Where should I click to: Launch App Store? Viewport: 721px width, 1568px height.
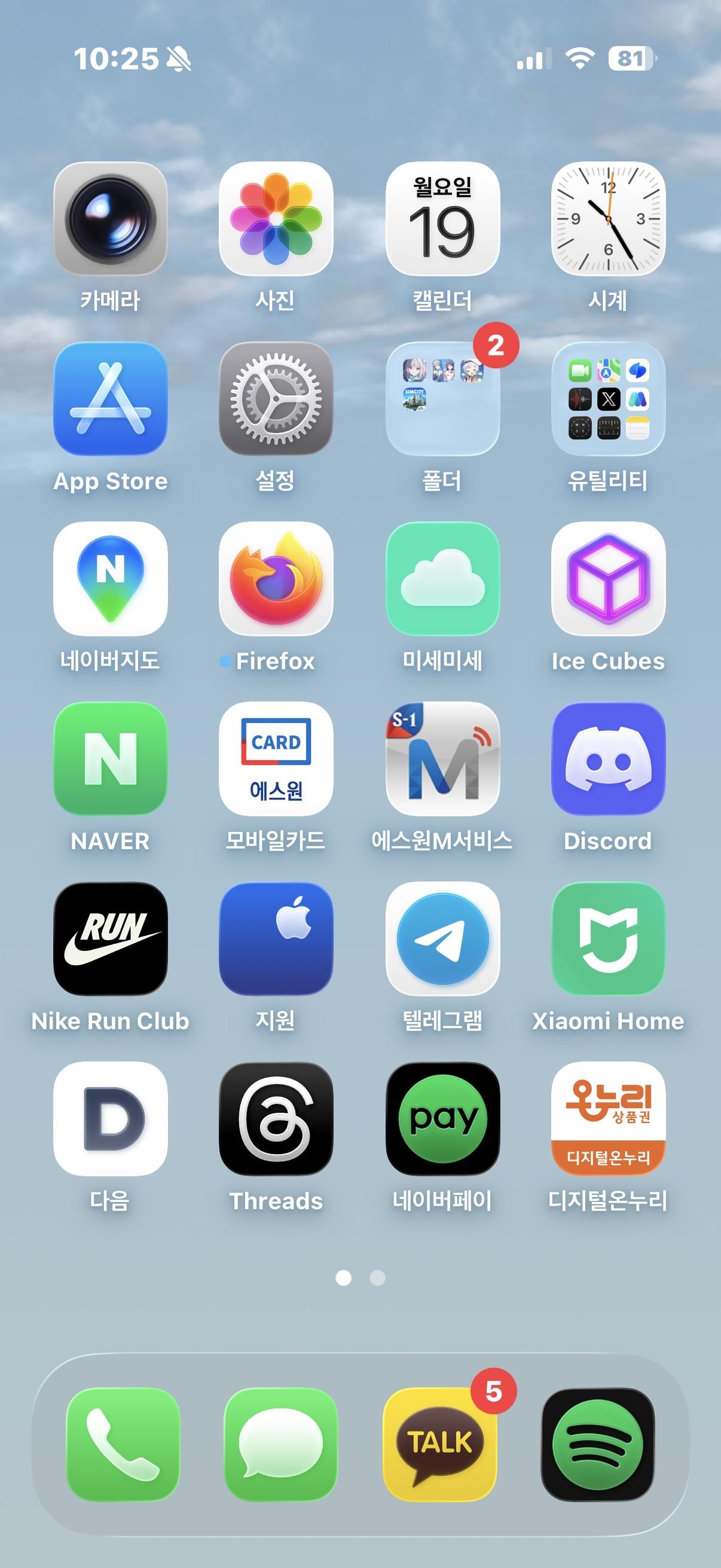click(110, 399)
